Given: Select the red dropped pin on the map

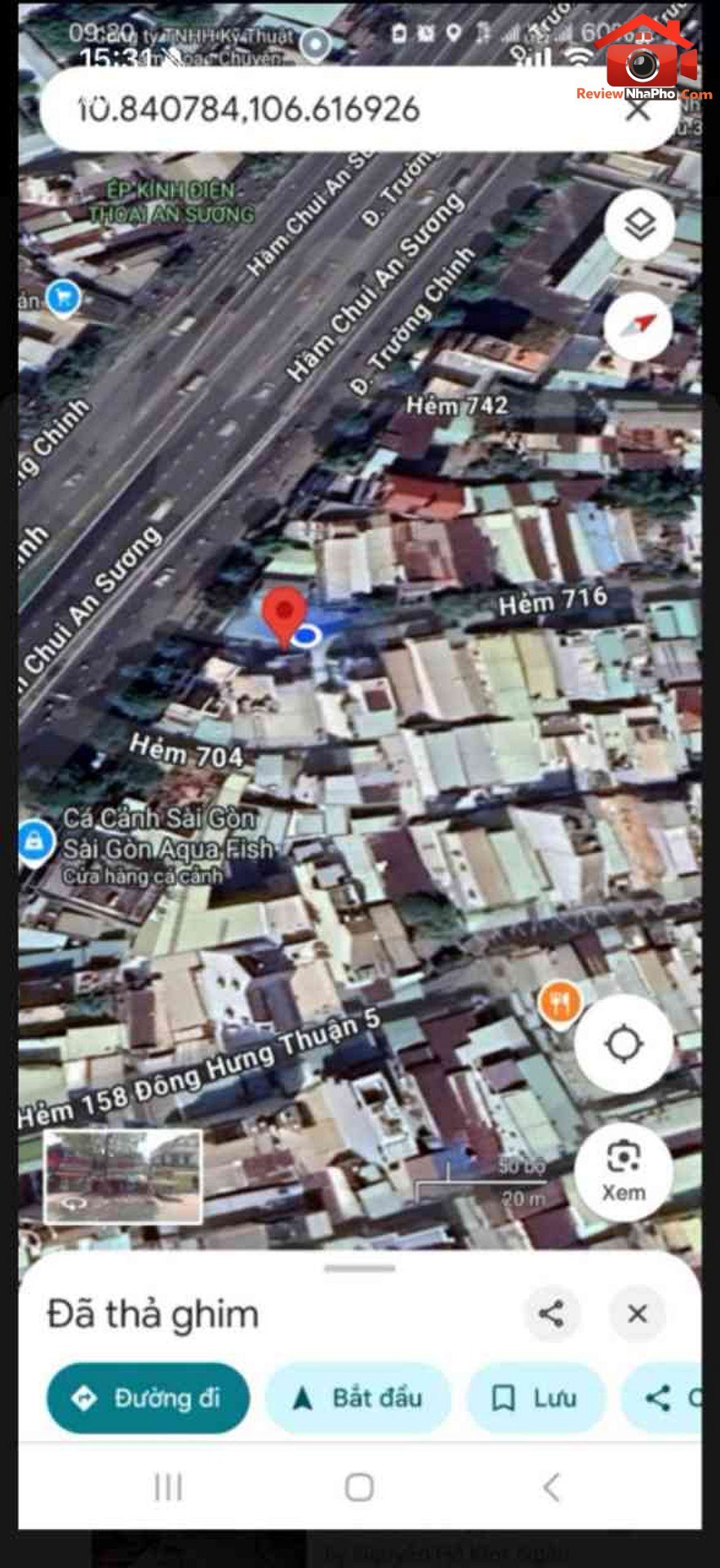Looking at the screenshot, I should [283, 618].
